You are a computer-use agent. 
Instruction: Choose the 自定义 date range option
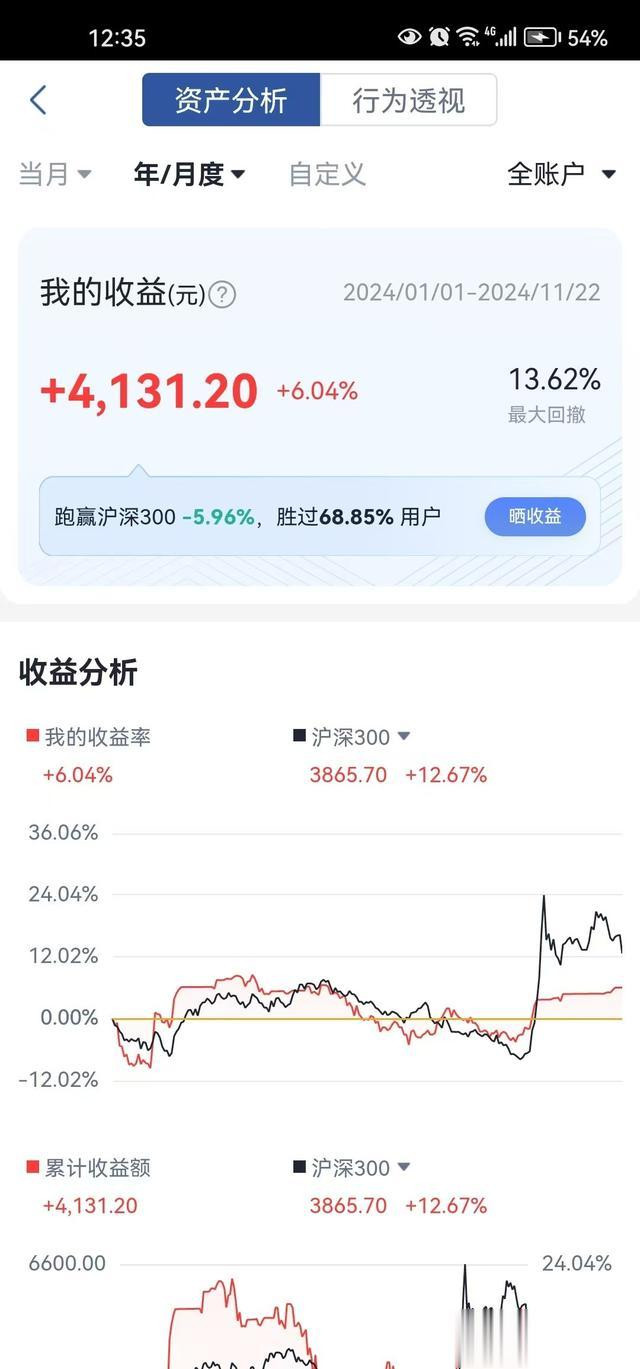(x=327, y=174)
